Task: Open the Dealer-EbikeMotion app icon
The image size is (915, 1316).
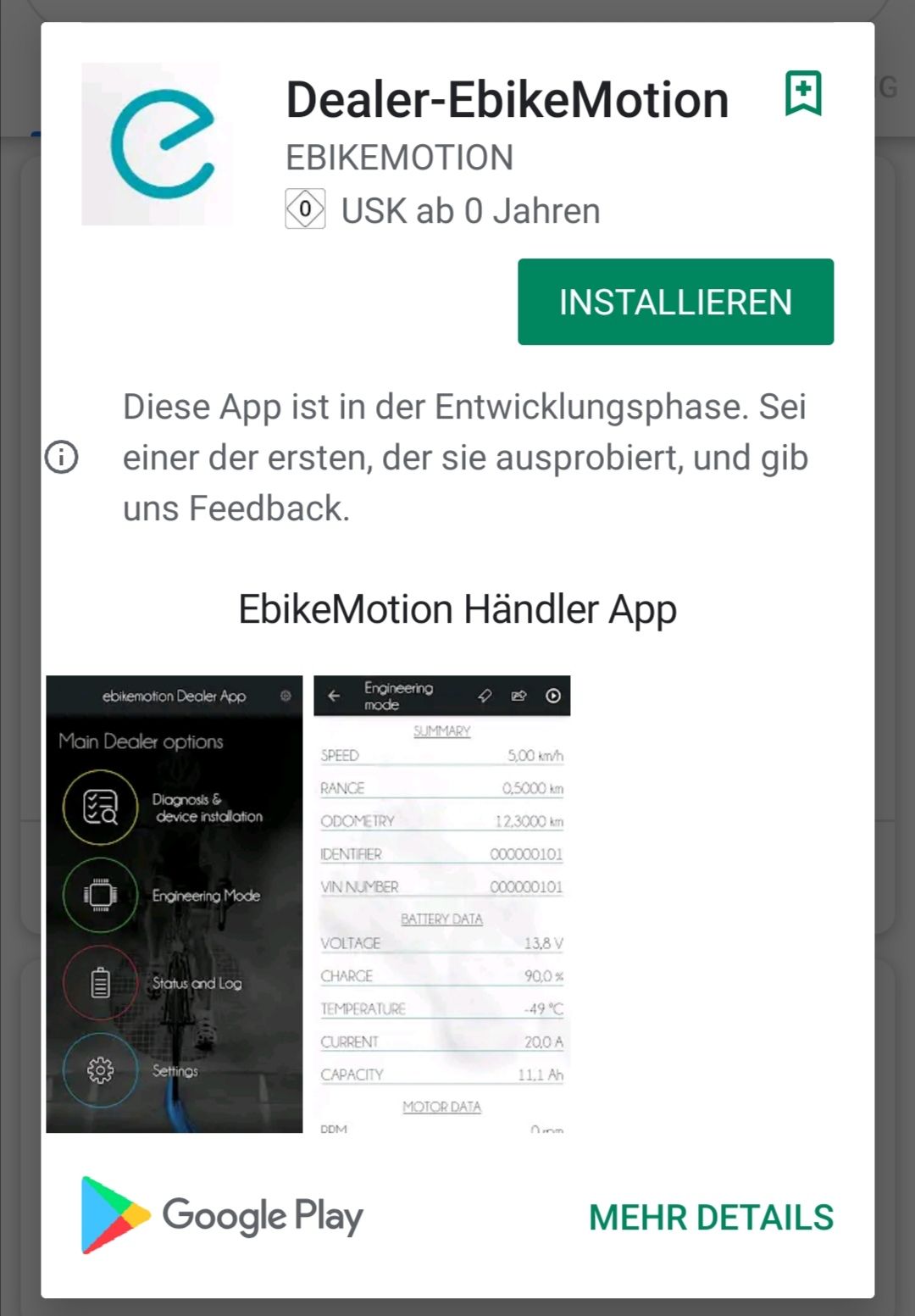Action: point(157,144)
